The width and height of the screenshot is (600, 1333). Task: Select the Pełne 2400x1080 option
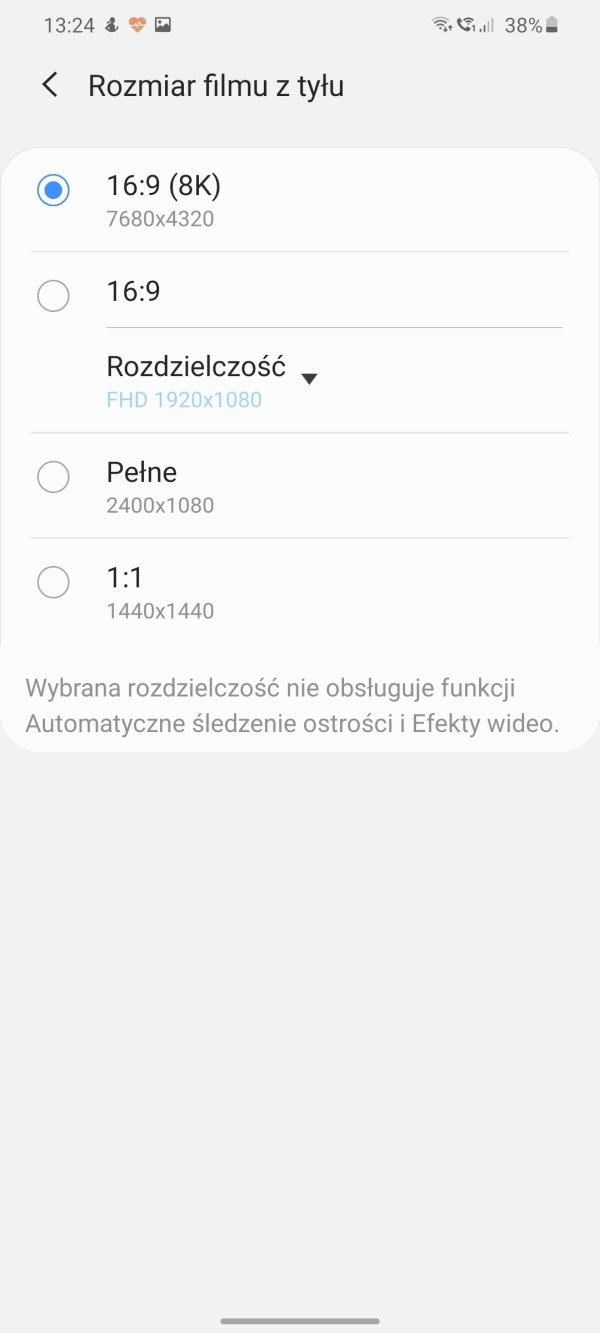coord(300,486)
